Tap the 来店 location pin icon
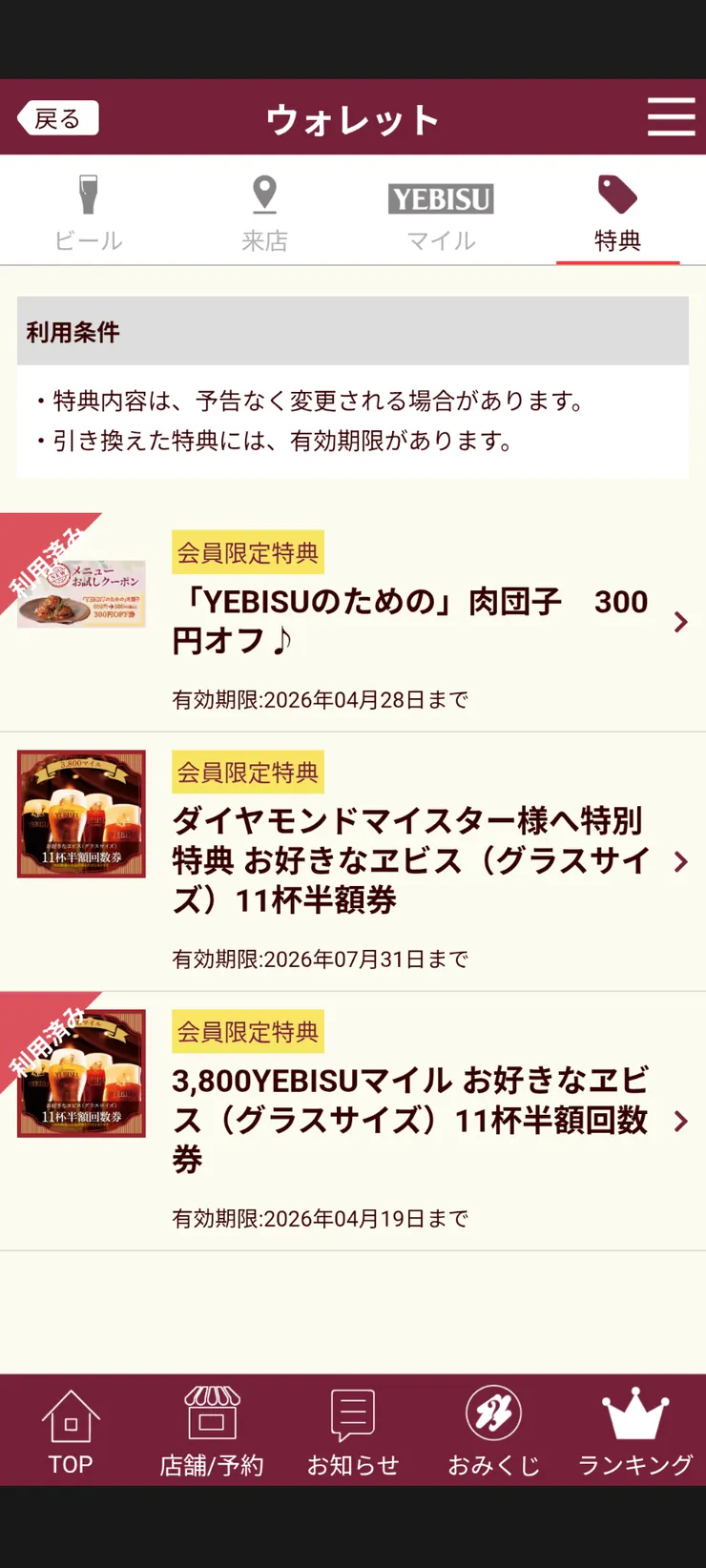706x1568 pixels. (264, 196)
